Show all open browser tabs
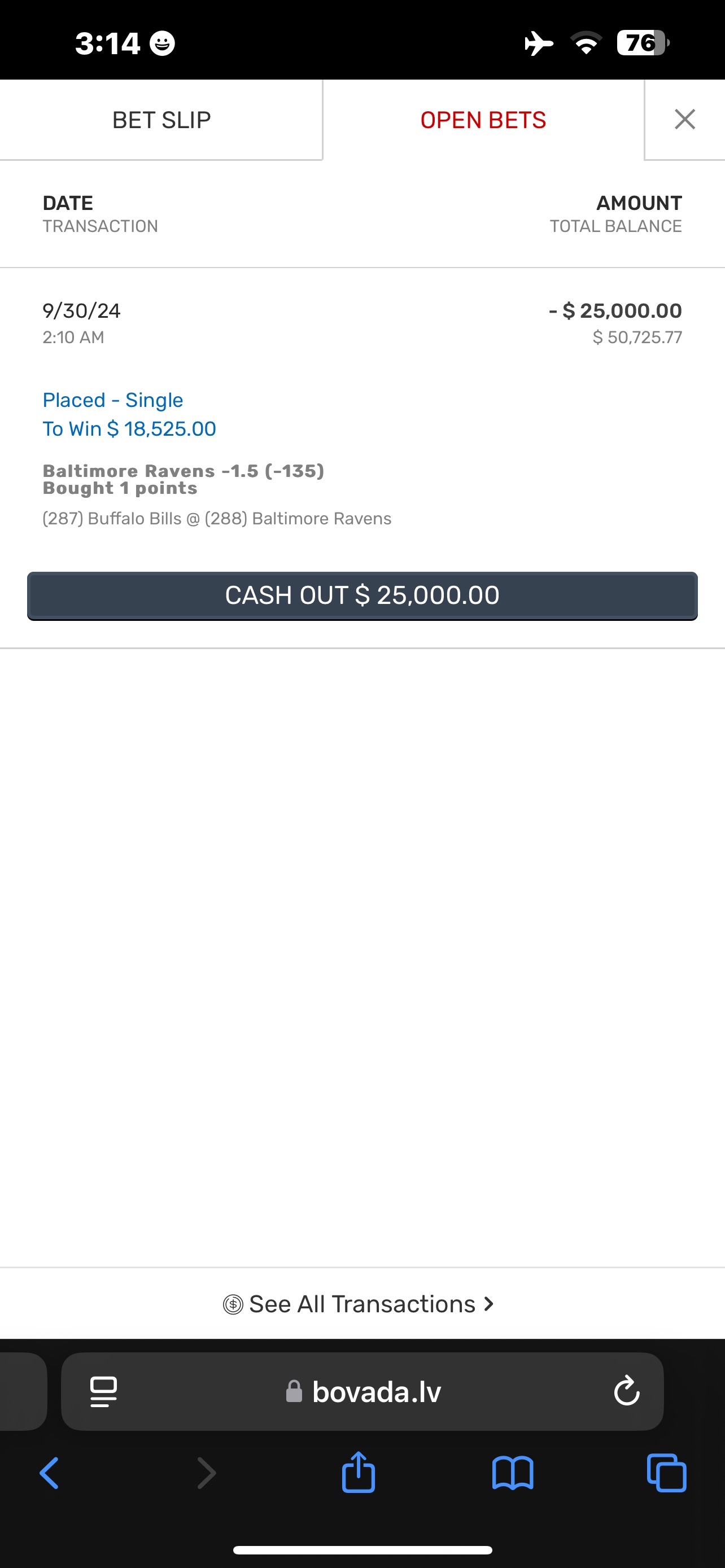 [667, 1473]
